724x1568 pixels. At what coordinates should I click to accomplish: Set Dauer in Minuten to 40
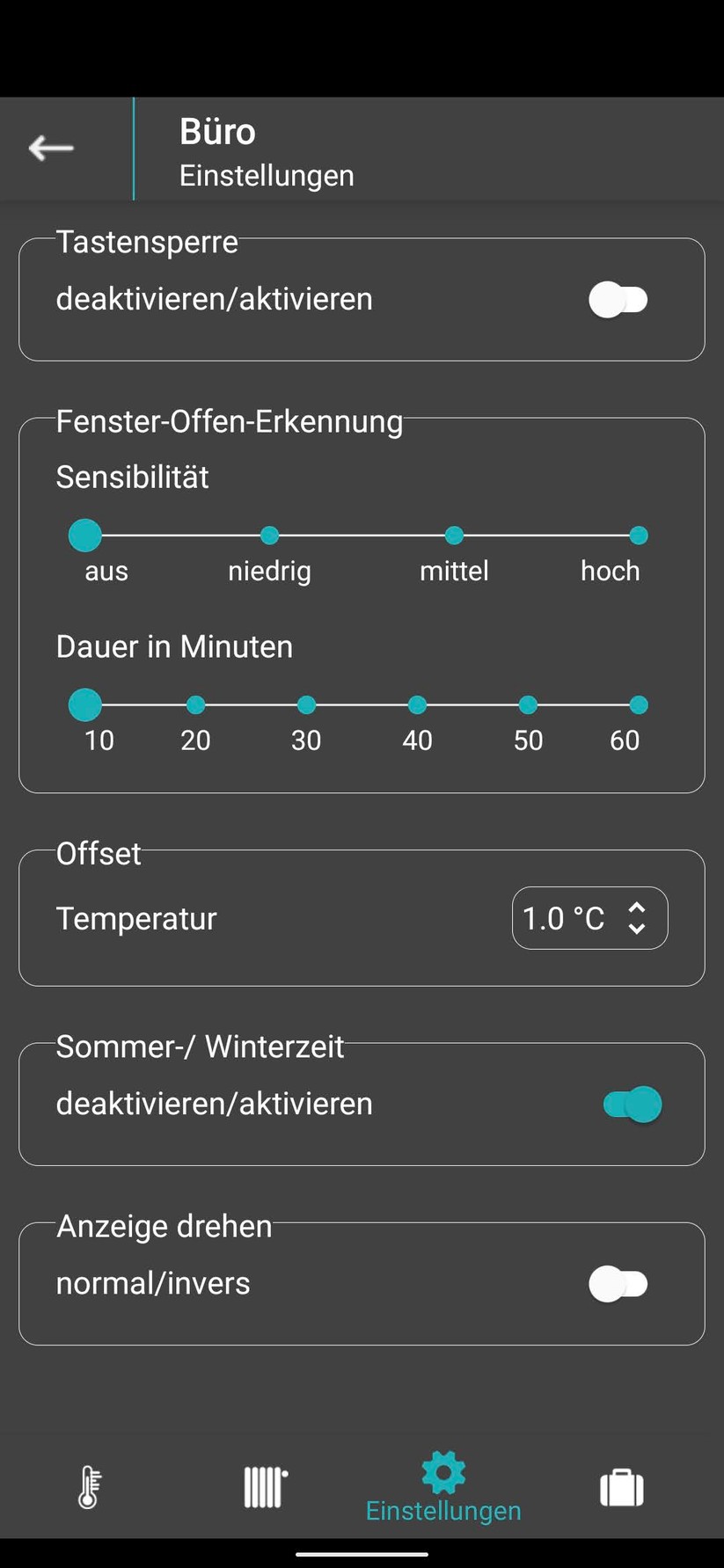point(417,705)
